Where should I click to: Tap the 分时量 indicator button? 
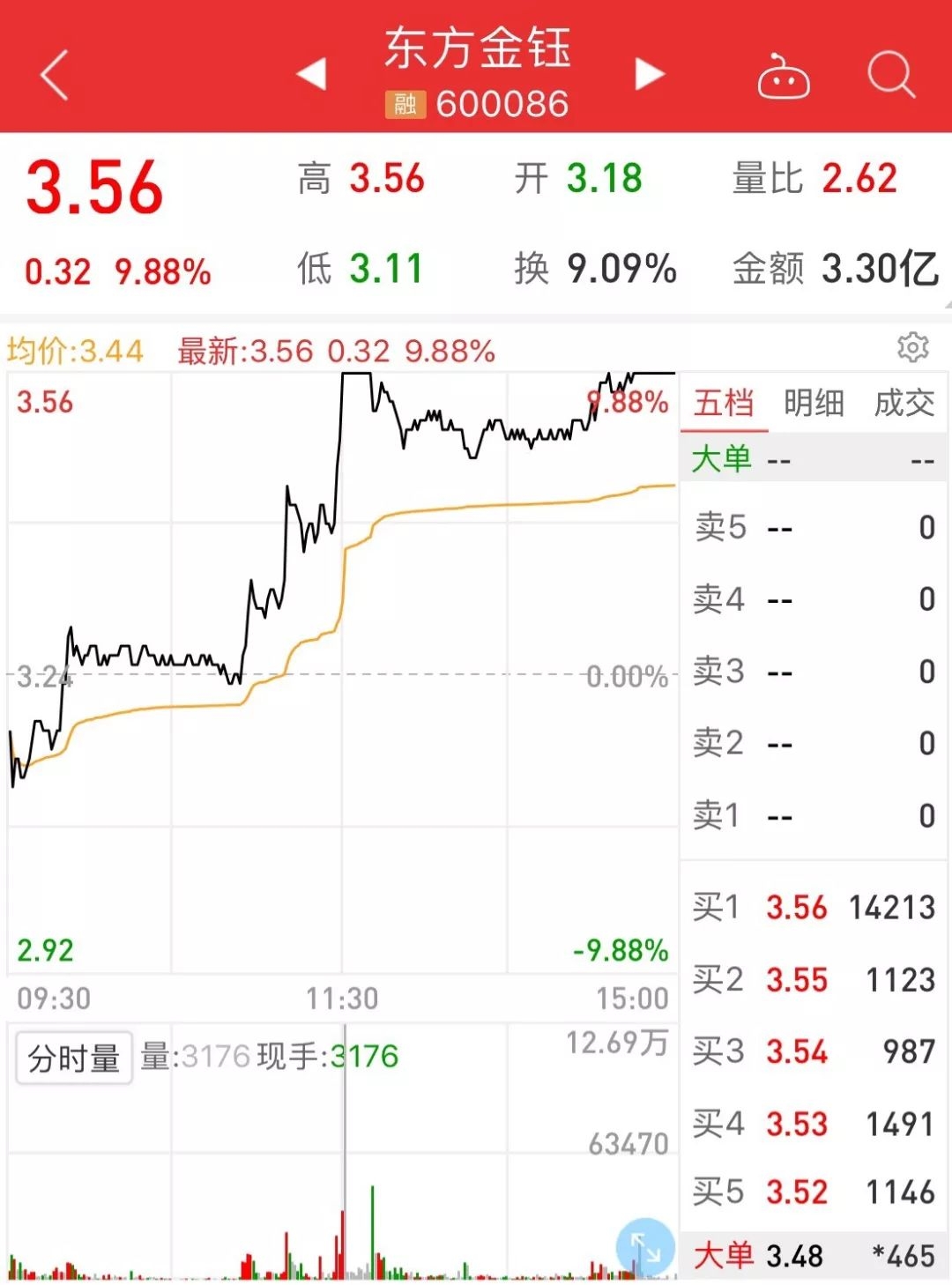(74, 1058)
